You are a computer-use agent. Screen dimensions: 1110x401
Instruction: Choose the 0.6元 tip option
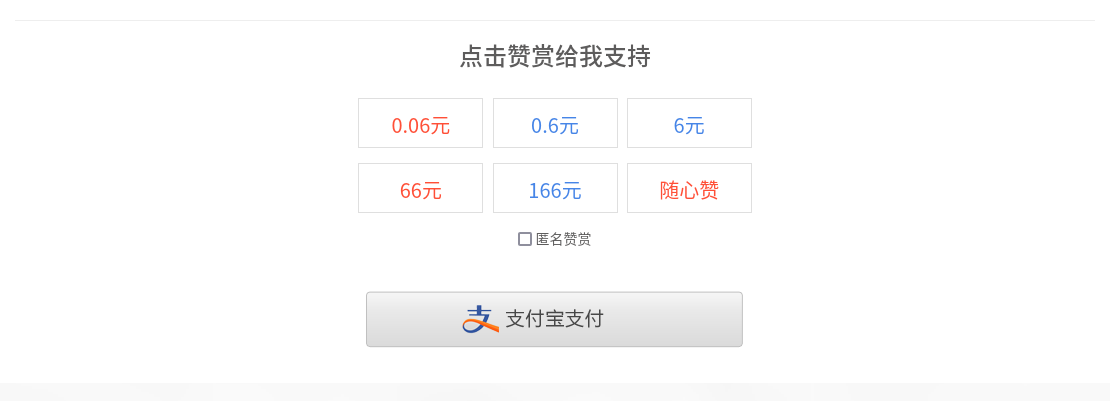point(555,124)
